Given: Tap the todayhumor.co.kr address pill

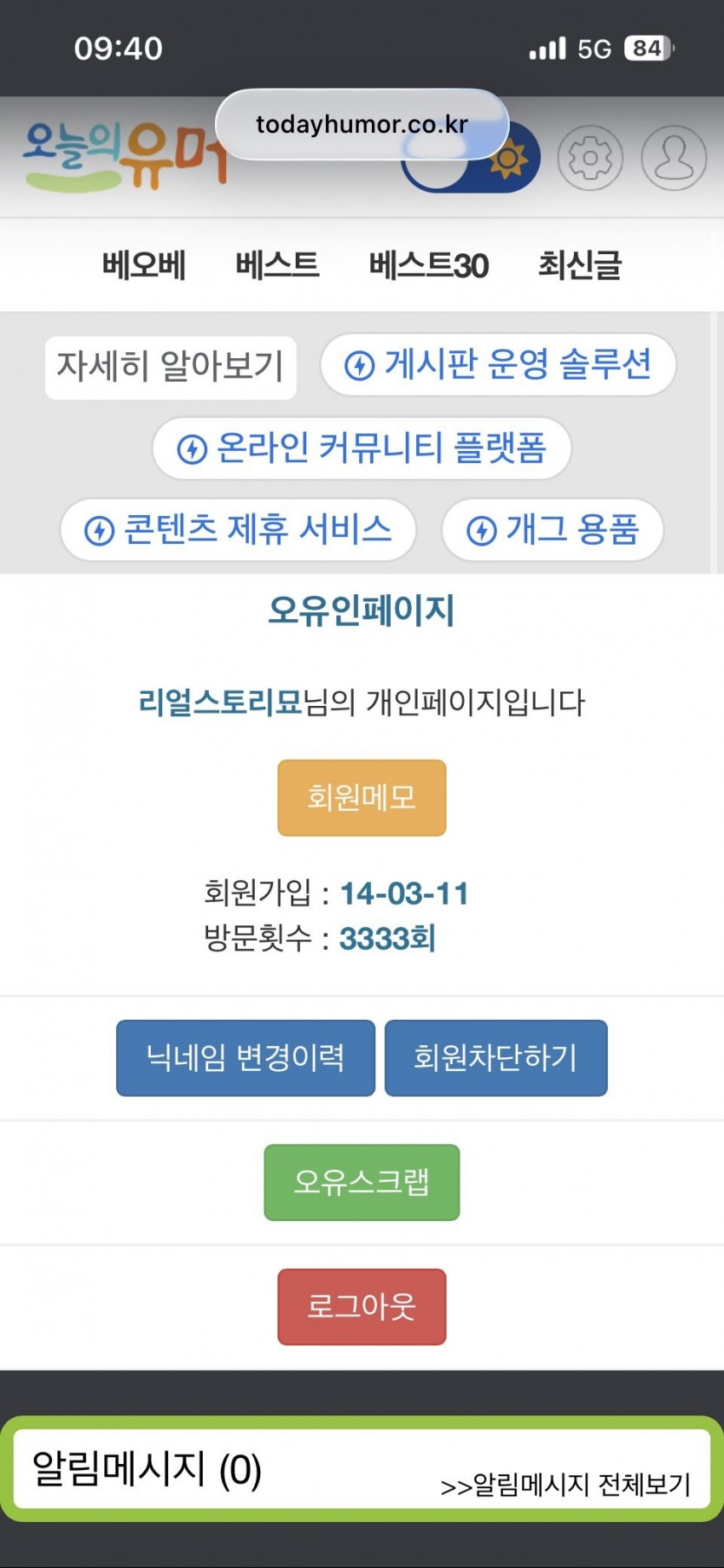Looking at the screenshot, I should tap(362, 124).
